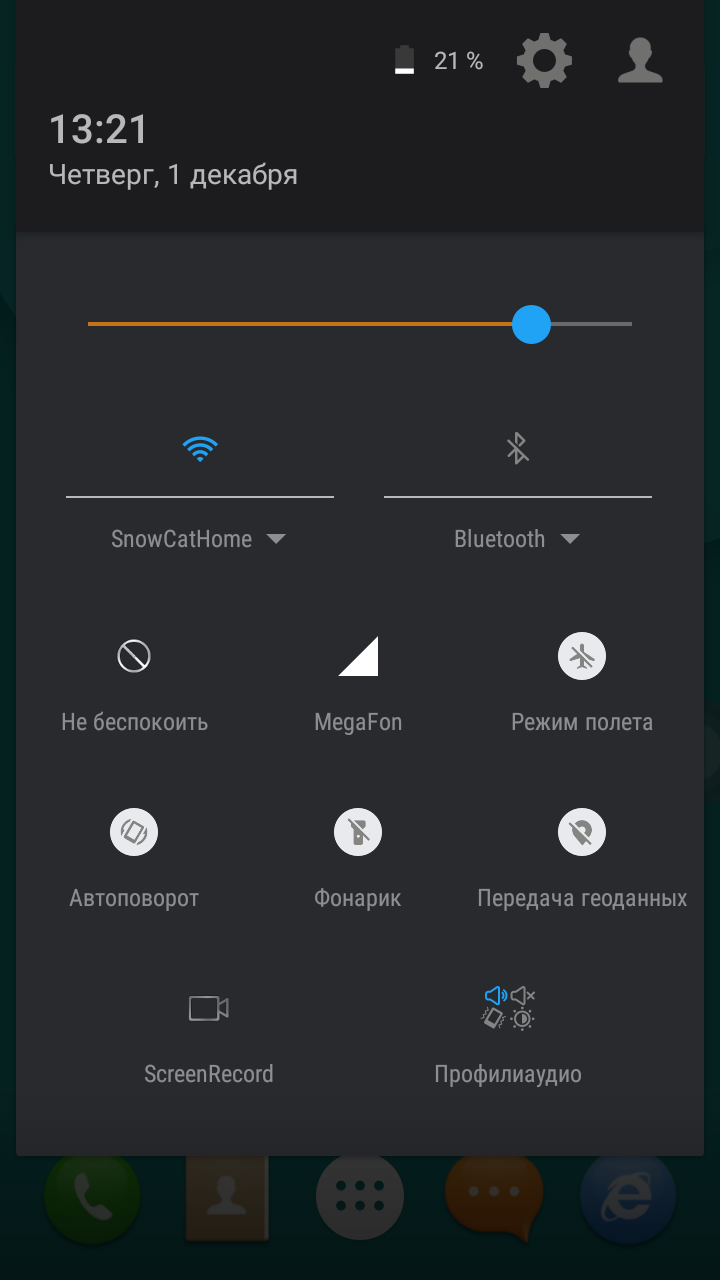Image resolution: width=720 pixels, height=1280 pixels.
Task: Enable Не беспокоить mode
Action: click(x=134, y=656)
